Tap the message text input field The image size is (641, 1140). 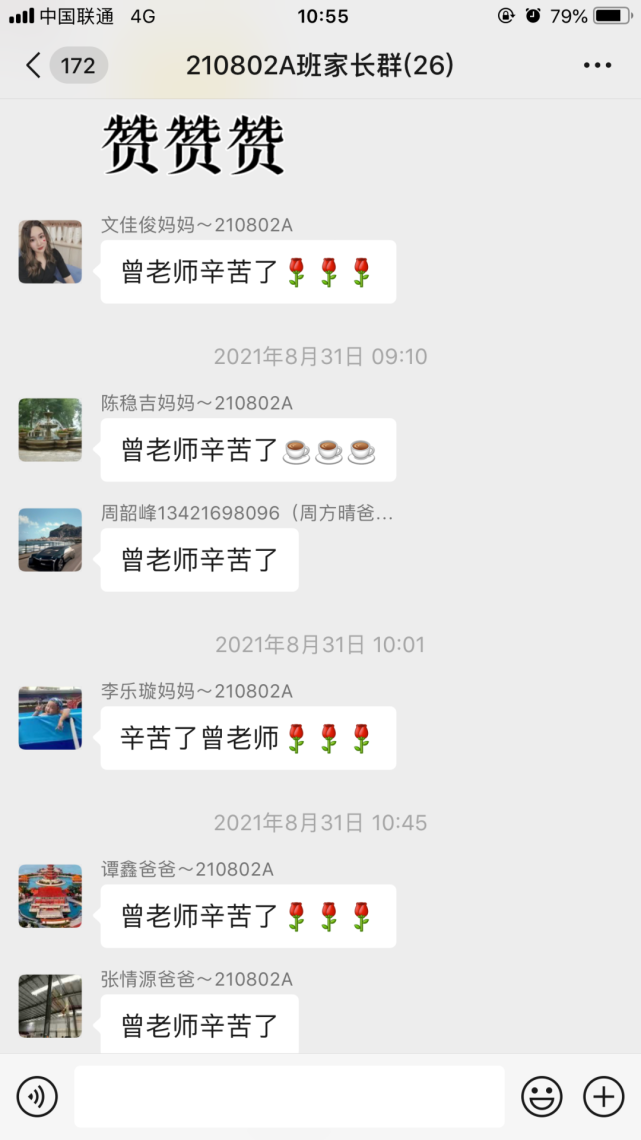click(289, 1097)
